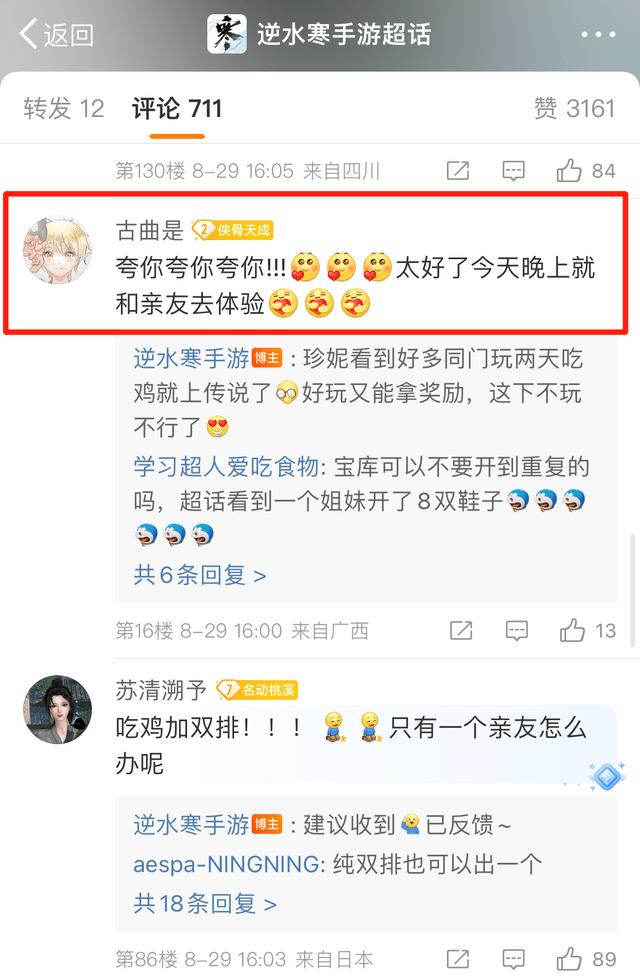This screenshot has height=976, width=640.
Task: Expand 共18条回复 replies
Action: click(205, 903)
